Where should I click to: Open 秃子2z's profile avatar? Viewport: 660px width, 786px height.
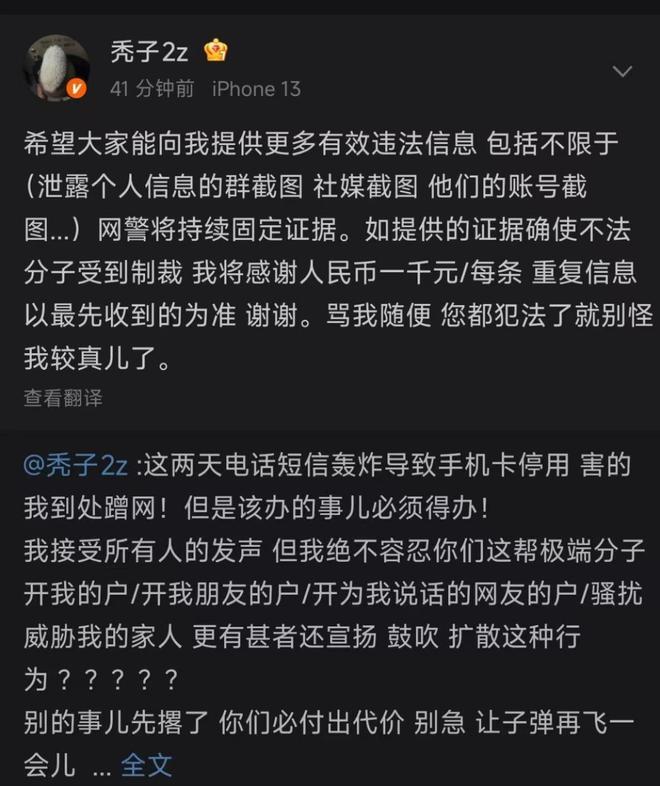pos(57,67)
